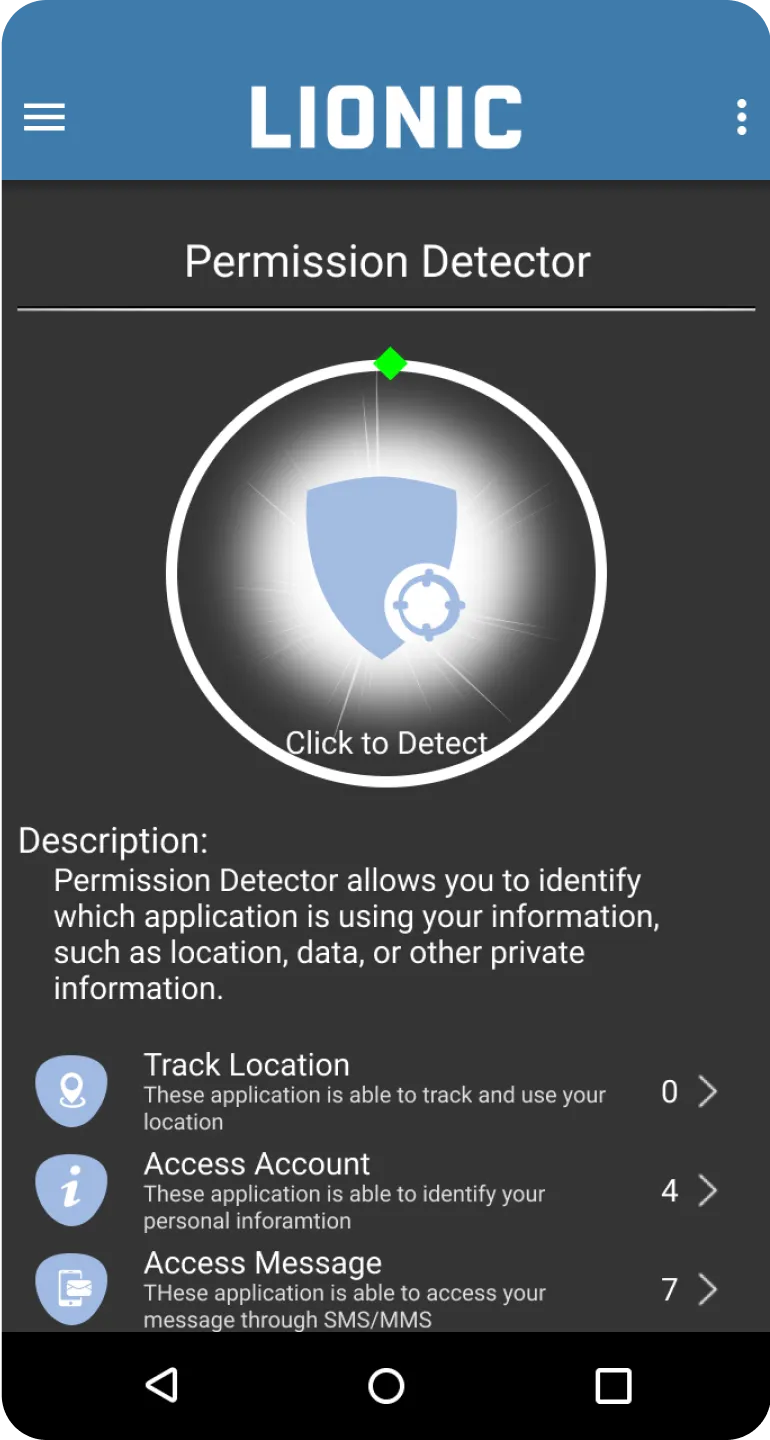770x1440 pixels.
Task: Return to the home screen
Action: coord(386,1386)
